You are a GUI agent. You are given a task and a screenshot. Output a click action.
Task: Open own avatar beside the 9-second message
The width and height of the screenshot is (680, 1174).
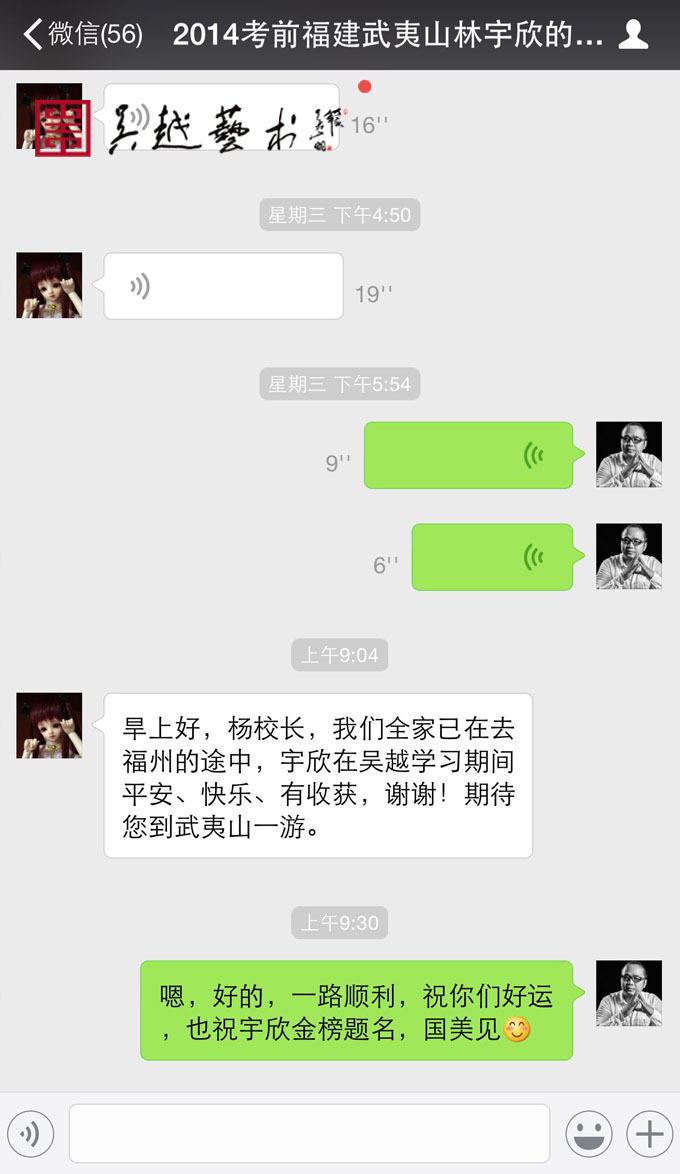(x=629, y=455)
